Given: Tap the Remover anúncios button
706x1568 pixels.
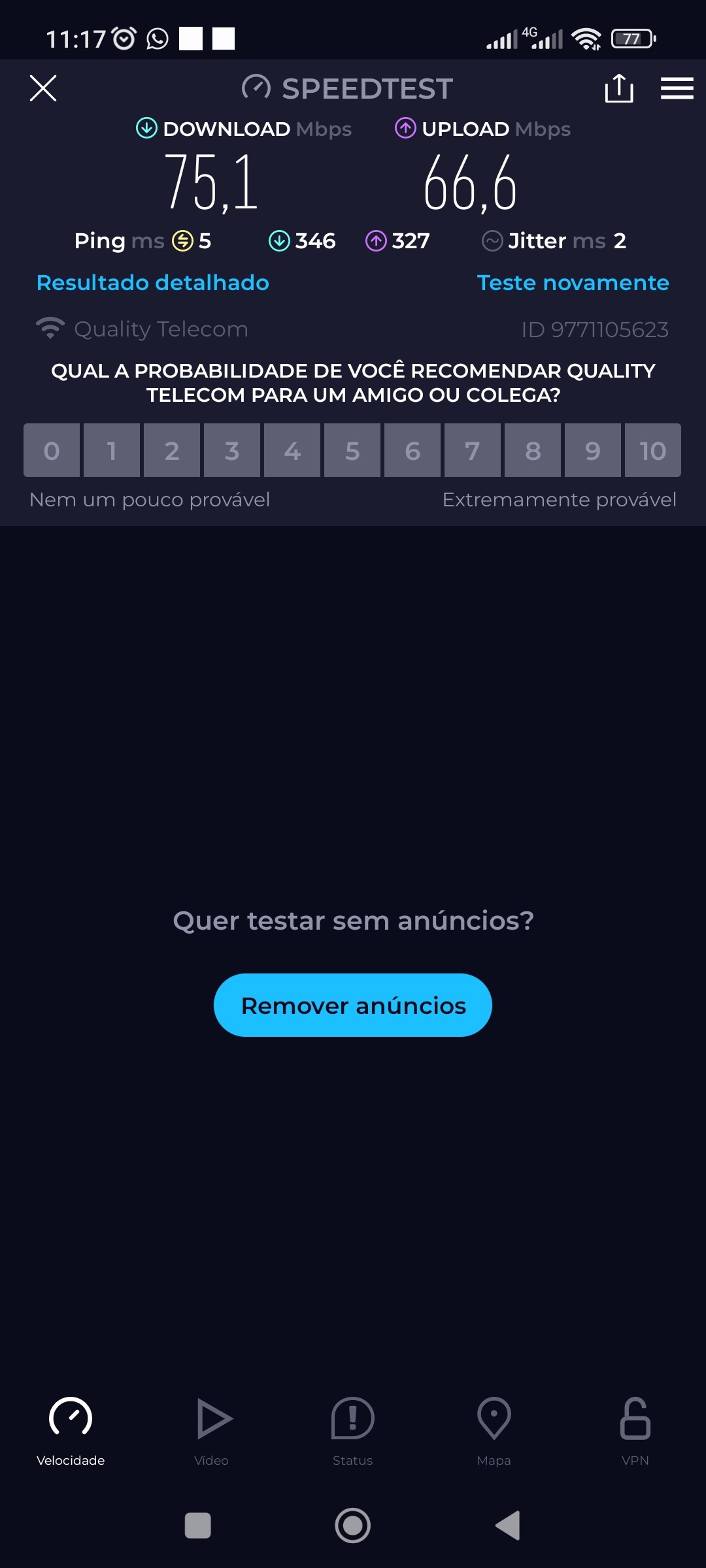Looking at the screenshot, I should pyautogui.click(x=353, y=1005).
